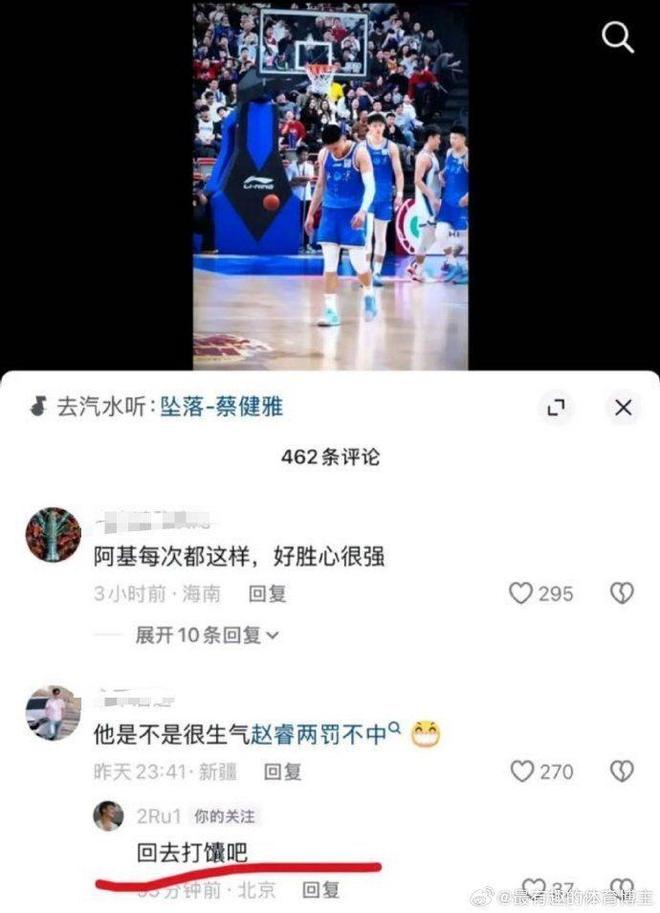Reply to the 他是不是很生气 comment
The image size is (660, 913).
(x=281, y=771)
